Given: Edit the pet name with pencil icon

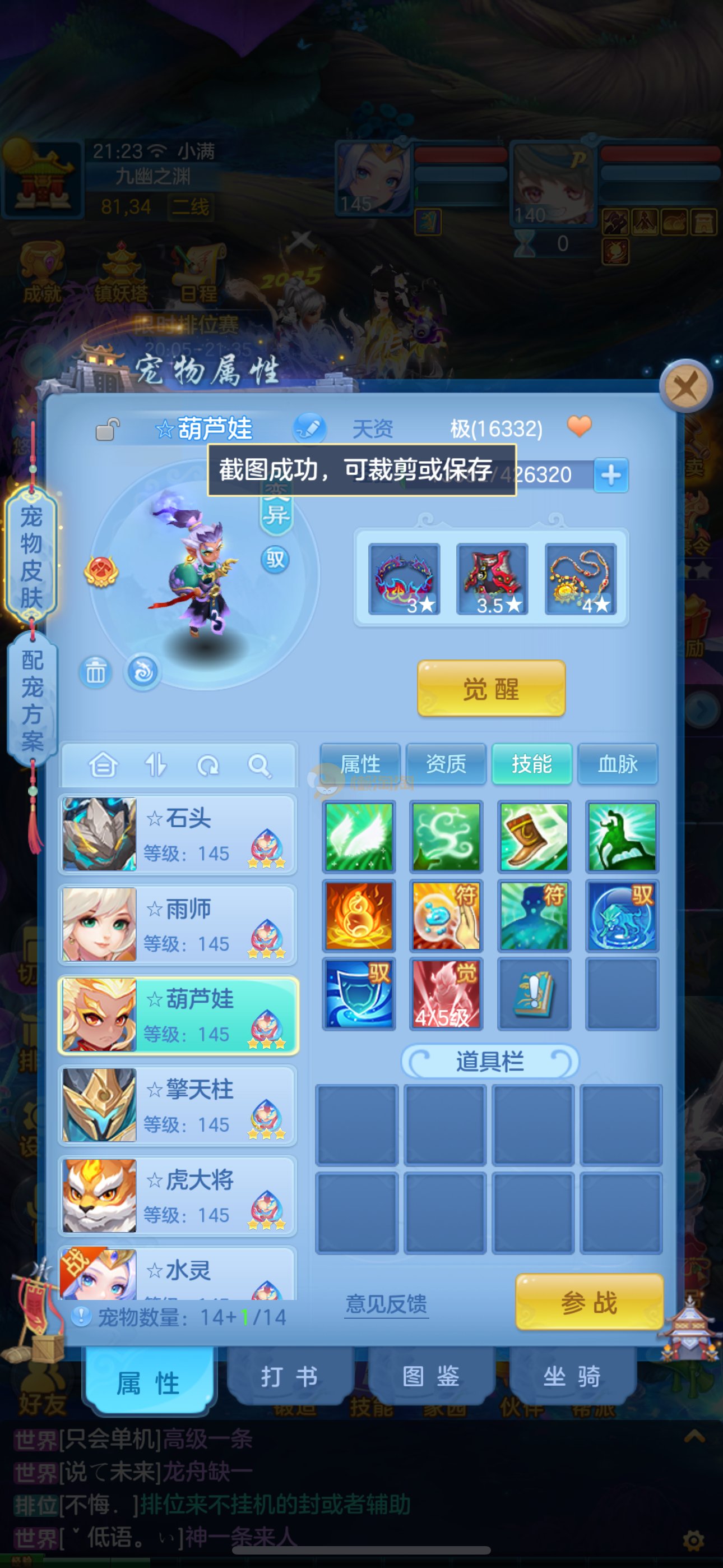Looking at the screenshot, I should 309,428.
